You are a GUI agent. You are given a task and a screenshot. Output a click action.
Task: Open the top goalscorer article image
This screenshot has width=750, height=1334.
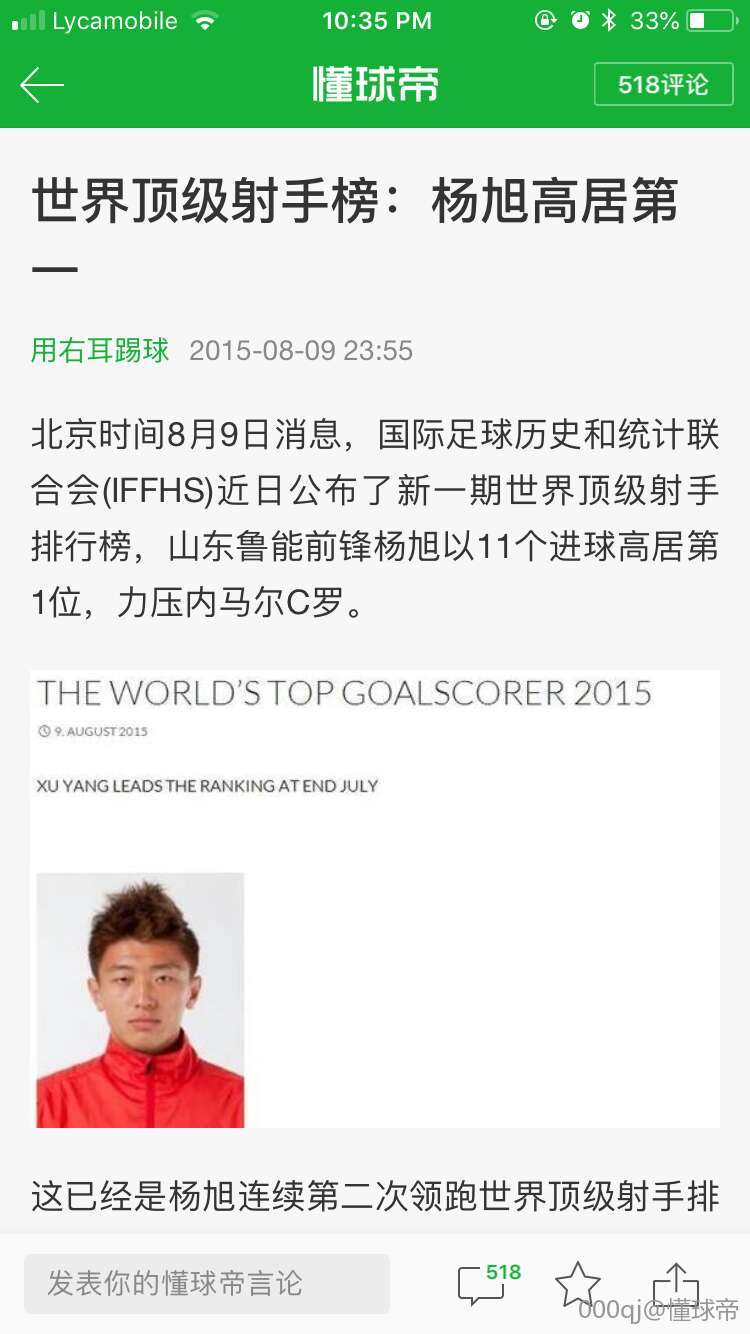click(375, 898)
